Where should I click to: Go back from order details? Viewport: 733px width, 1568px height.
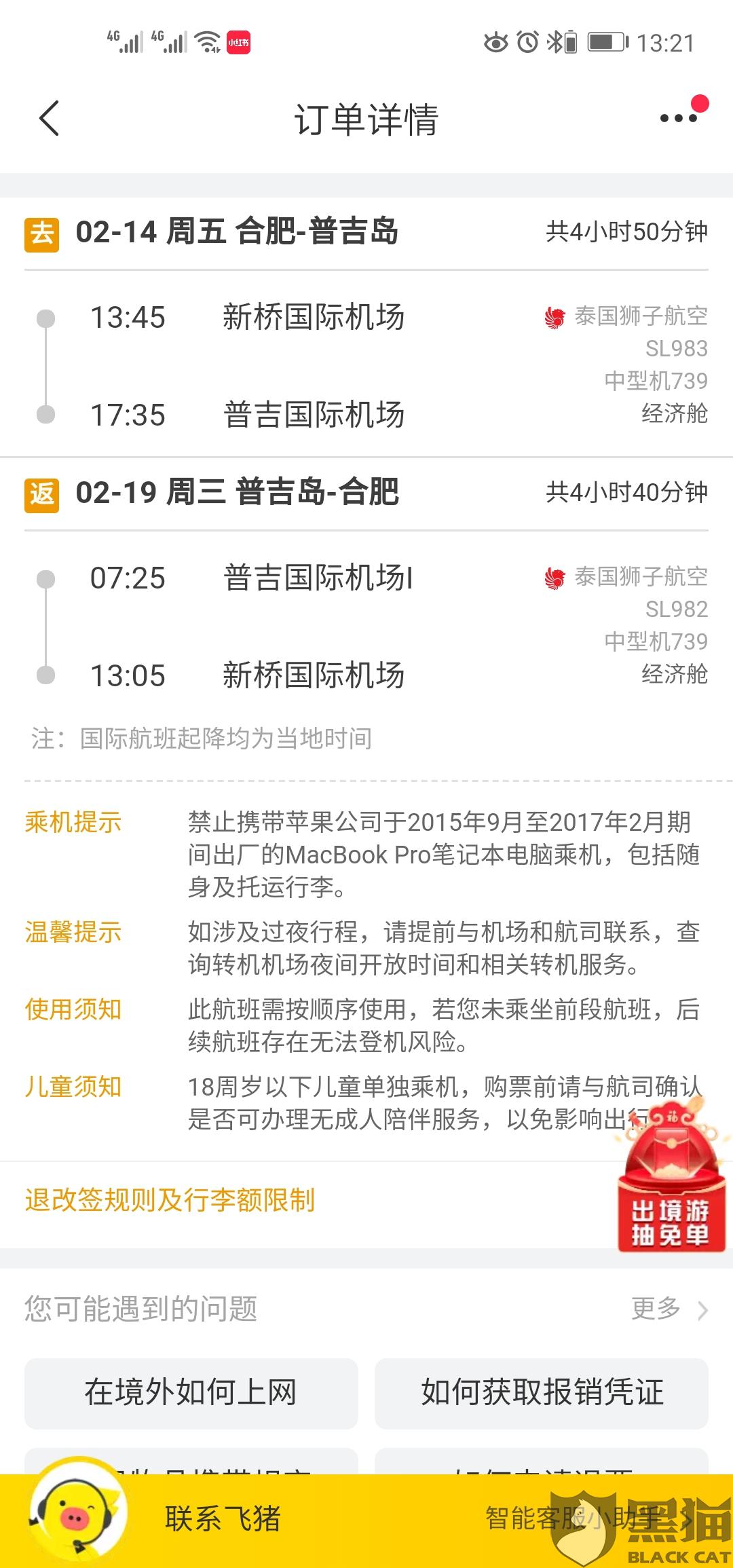point(50,119)
